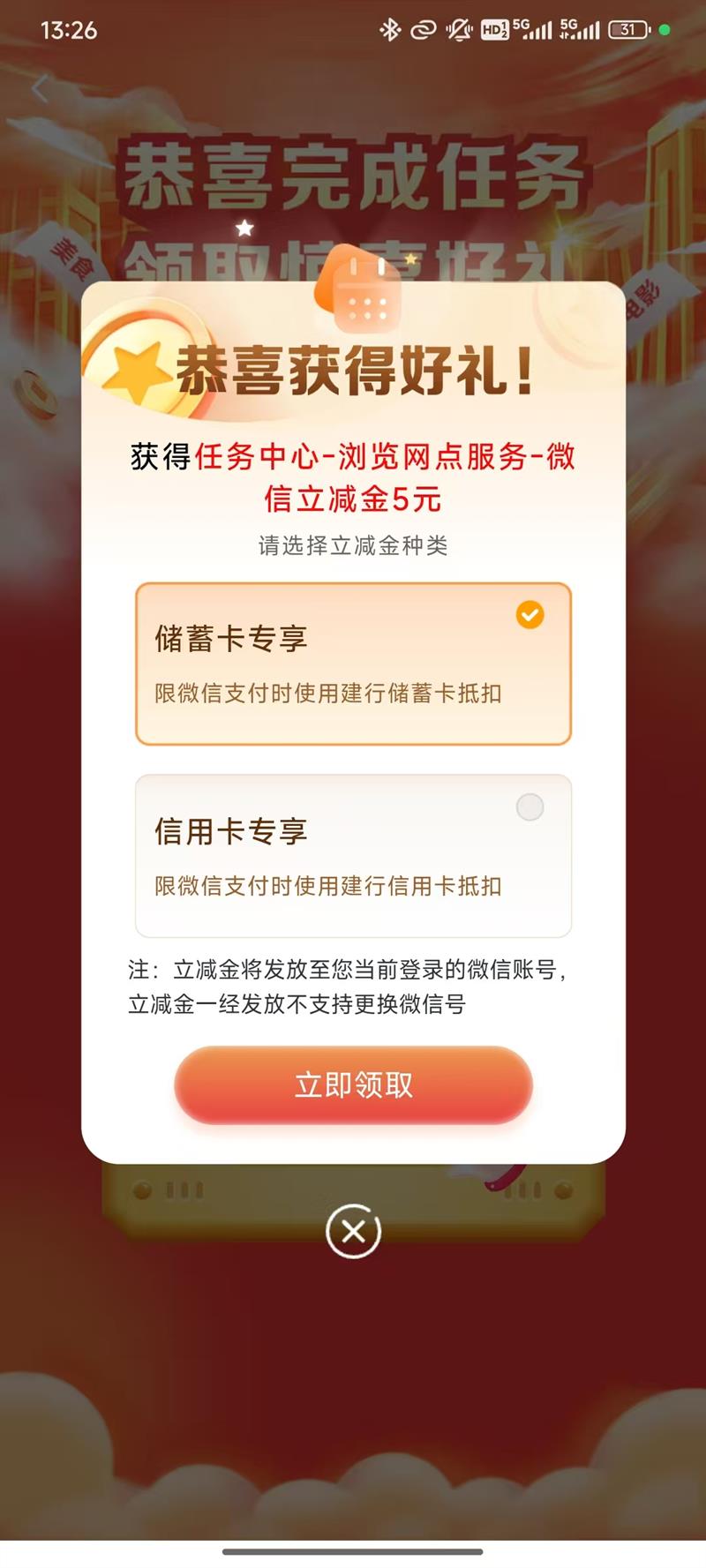
Task: Select the 信用卡专享 radio button
Action: pyautogui.click(x=529, y=807)
